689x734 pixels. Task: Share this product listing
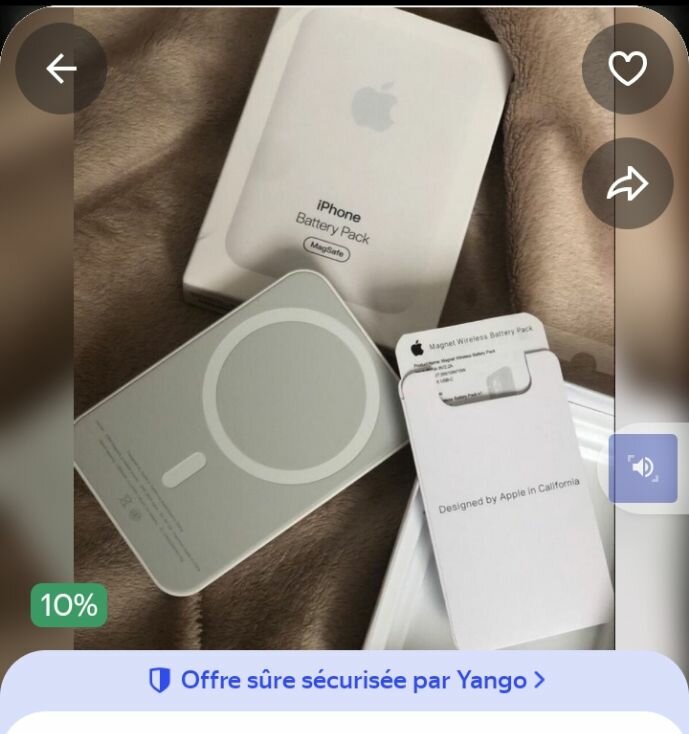(x=627, y=184)
